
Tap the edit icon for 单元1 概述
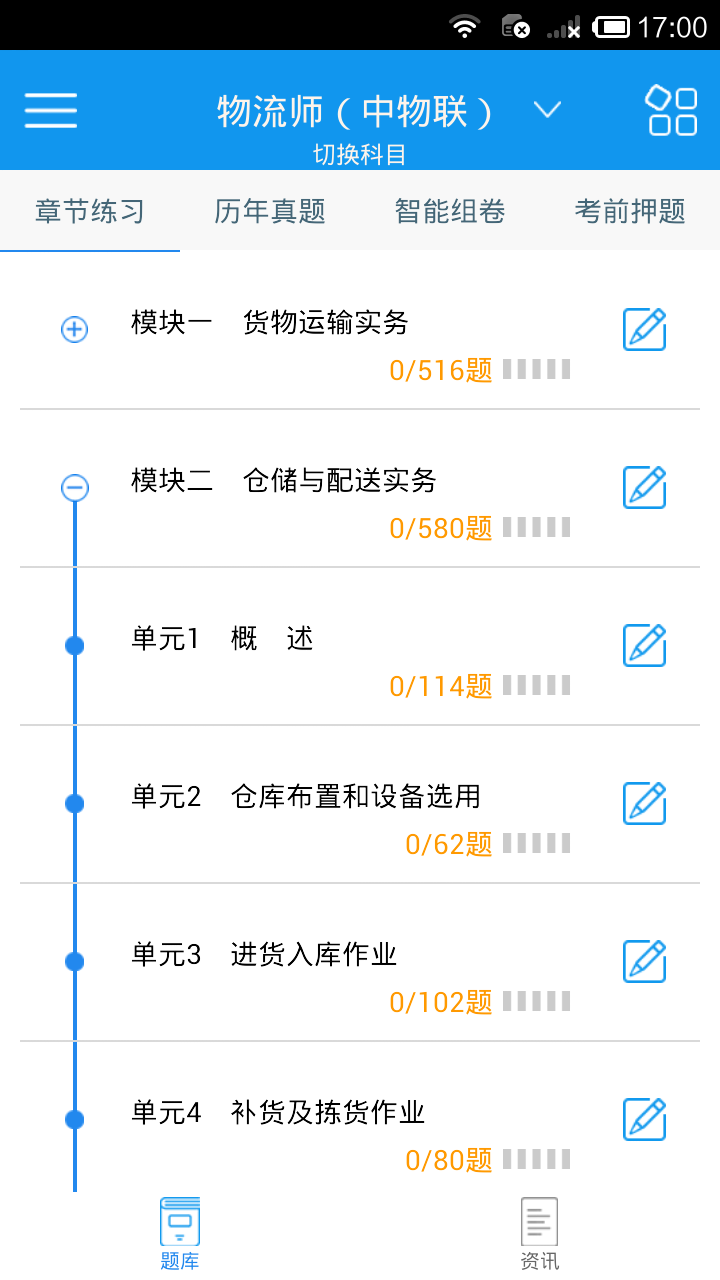coord(644,645)
